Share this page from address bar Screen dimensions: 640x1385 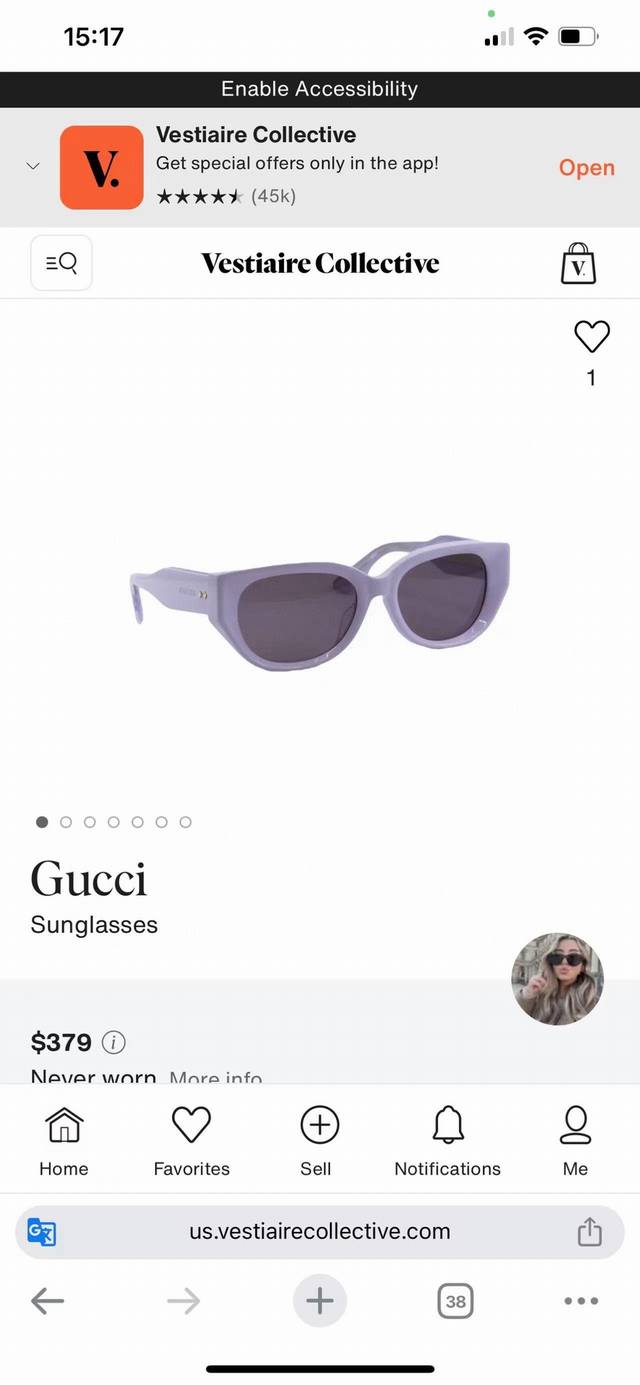(x=590, y=1231)
